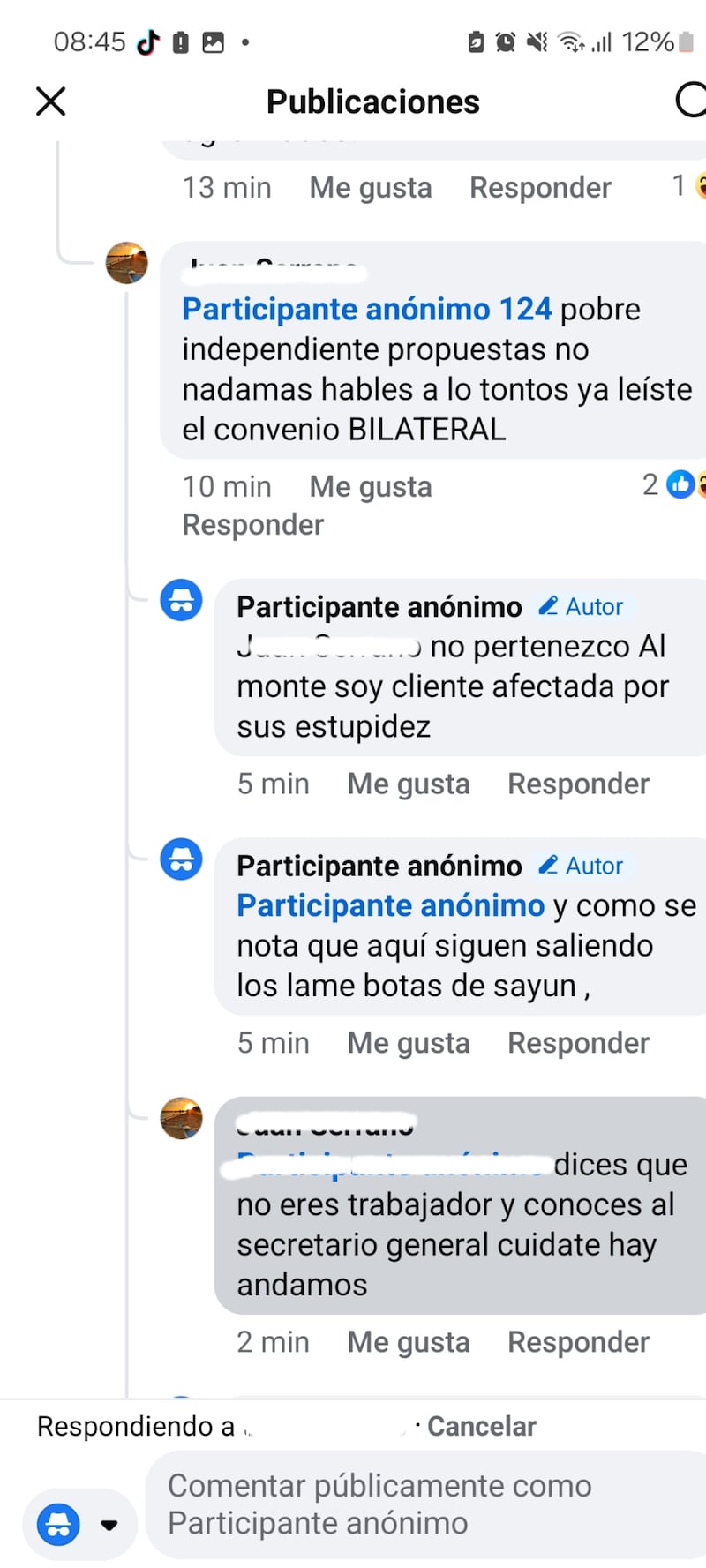Open the anonymous identity dropdown arrow in composer
706x1568 pixels.
tap(108, 1524)
